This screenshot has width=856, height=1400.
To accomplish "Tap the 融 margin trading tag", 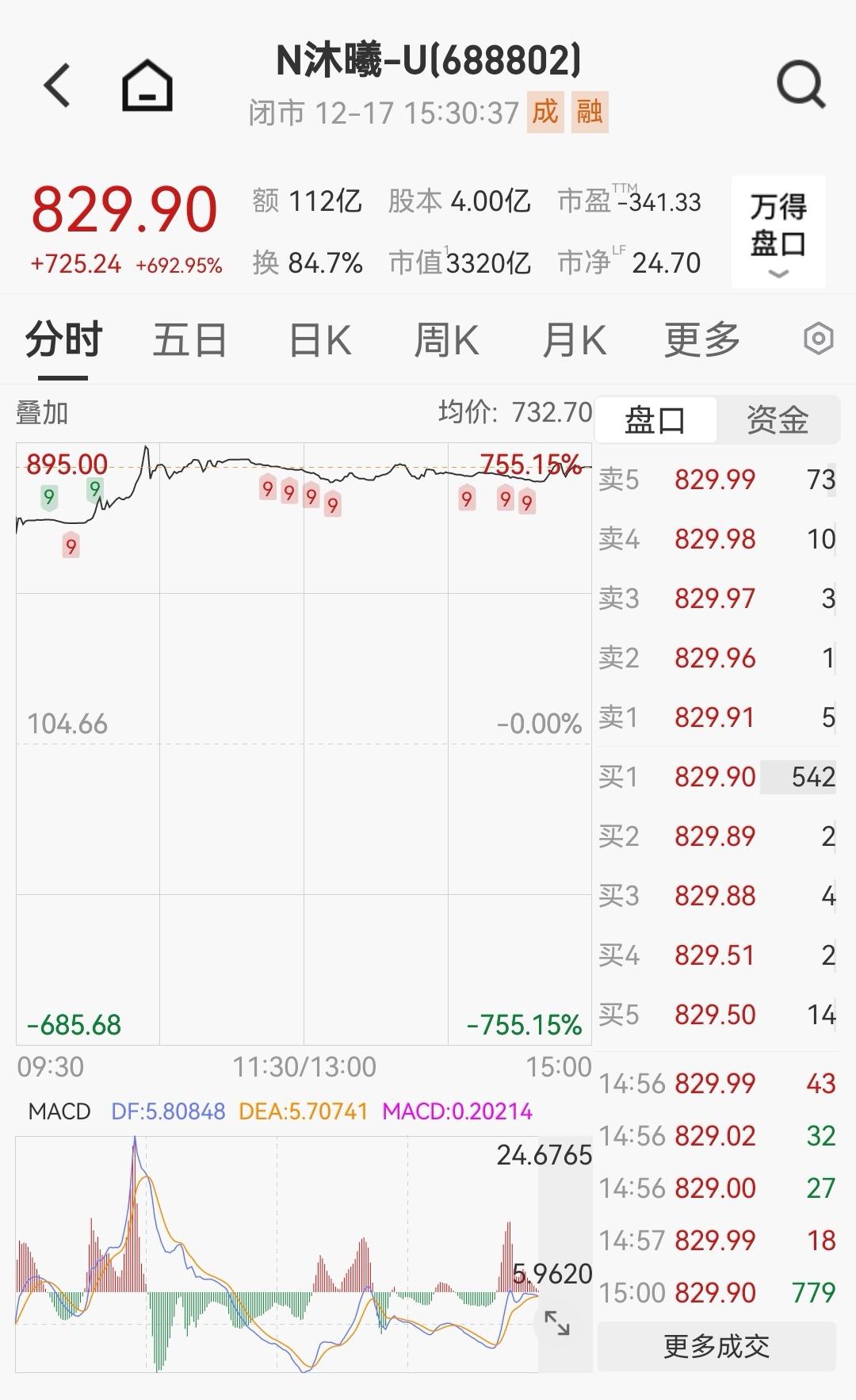I will point(589,112).
